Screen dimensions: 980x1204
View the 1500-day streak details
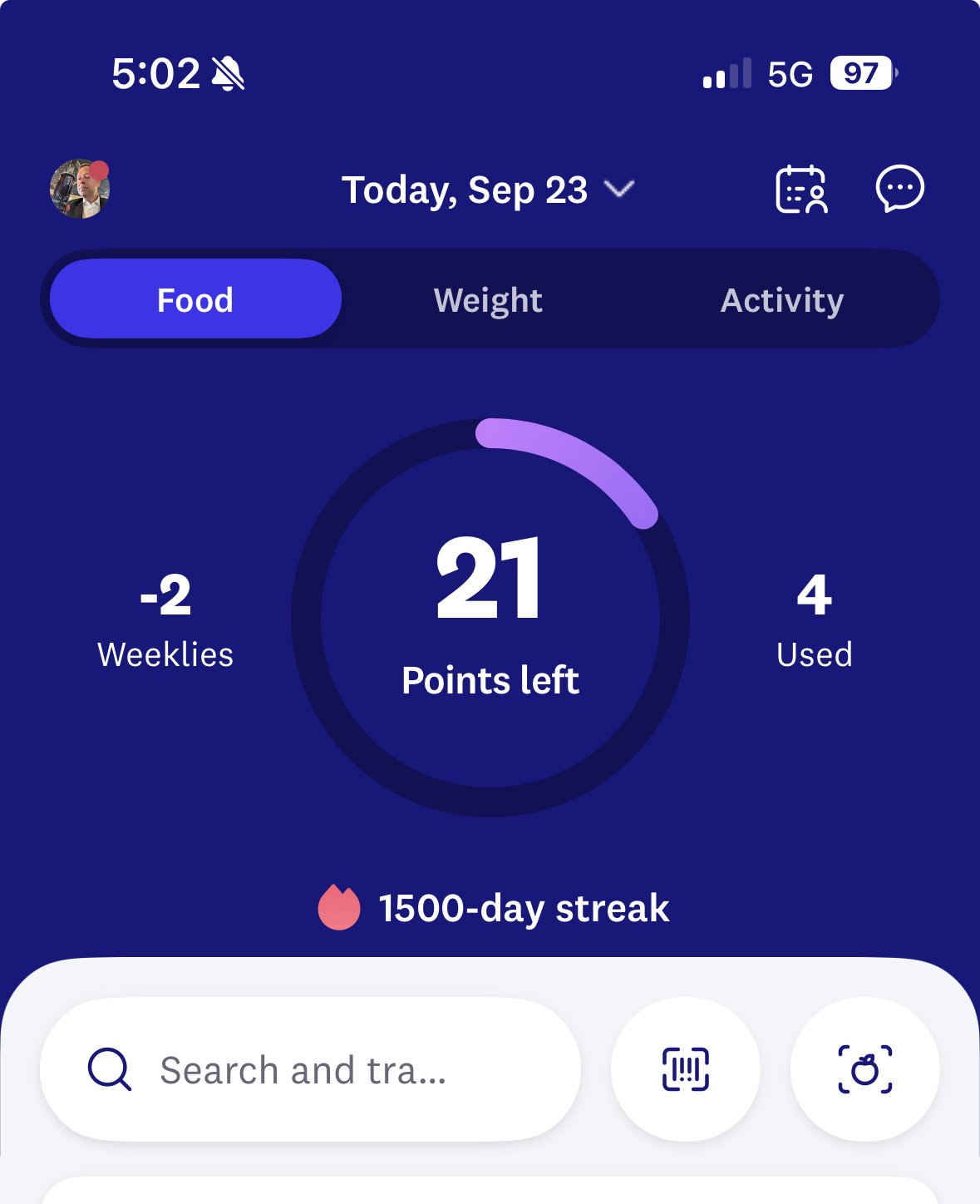pyautogui.click(x=494, y=908)
